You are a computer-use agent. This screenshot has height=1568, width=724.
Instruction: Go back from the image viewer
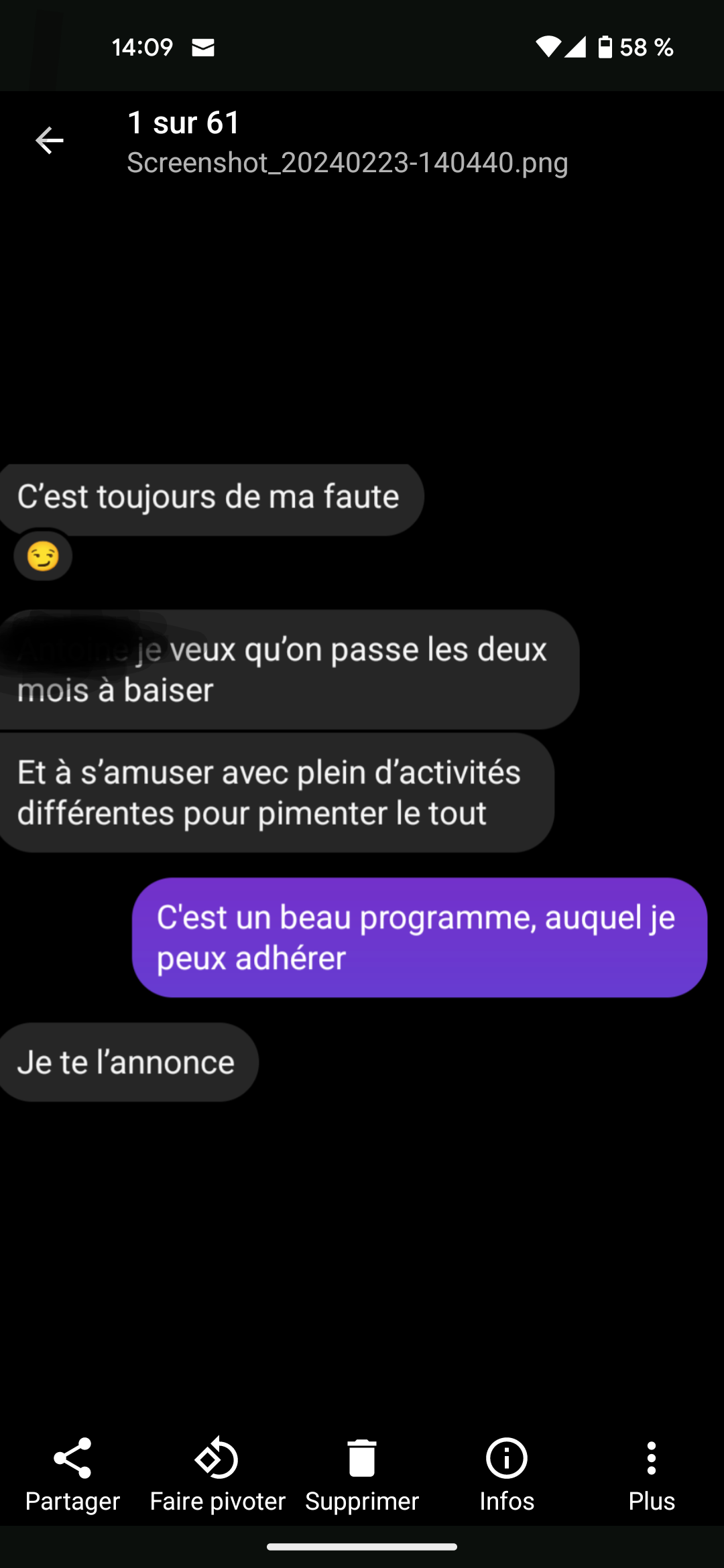[49, 141]
